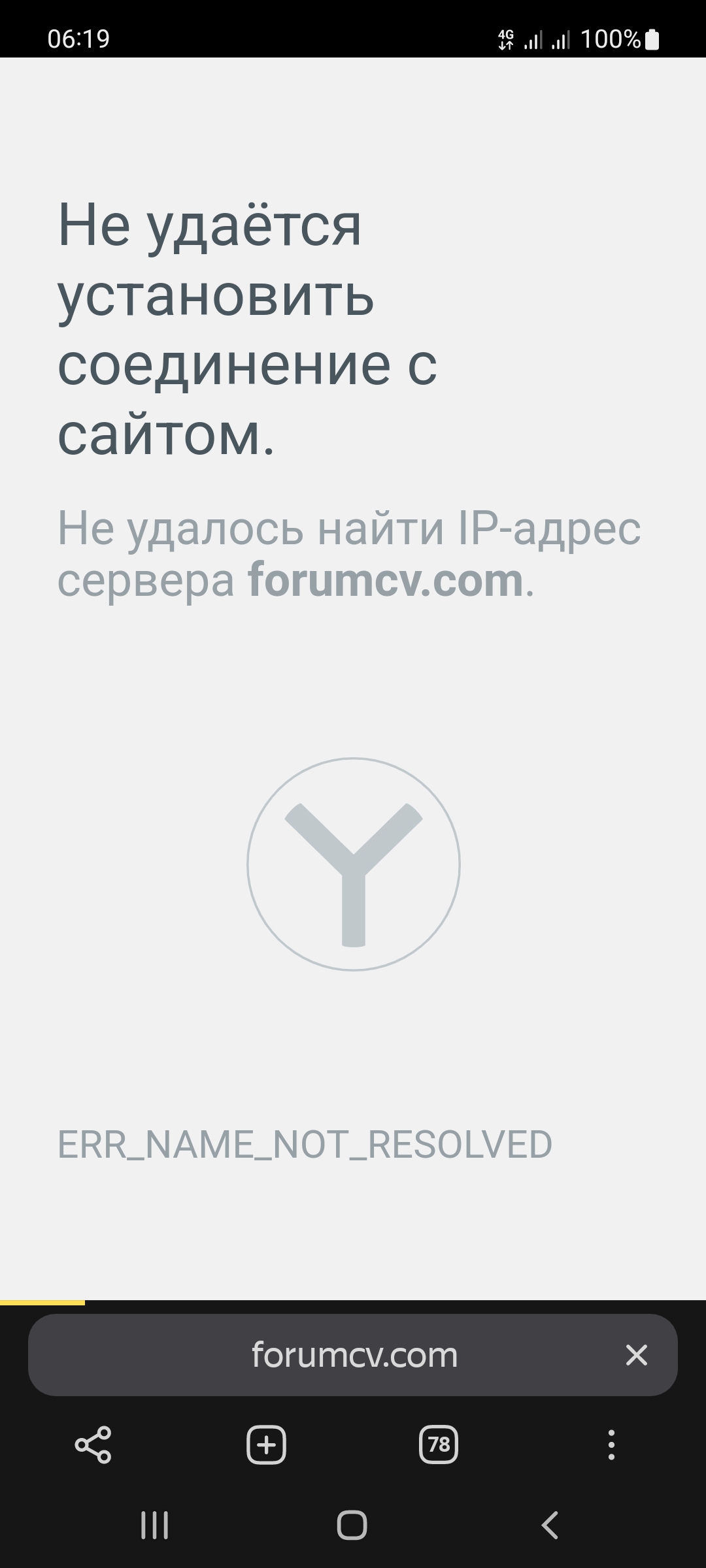This screenshot has width=706, height=1568.
Task: Go back using system navigation
Action: (x=550, y=1526)
